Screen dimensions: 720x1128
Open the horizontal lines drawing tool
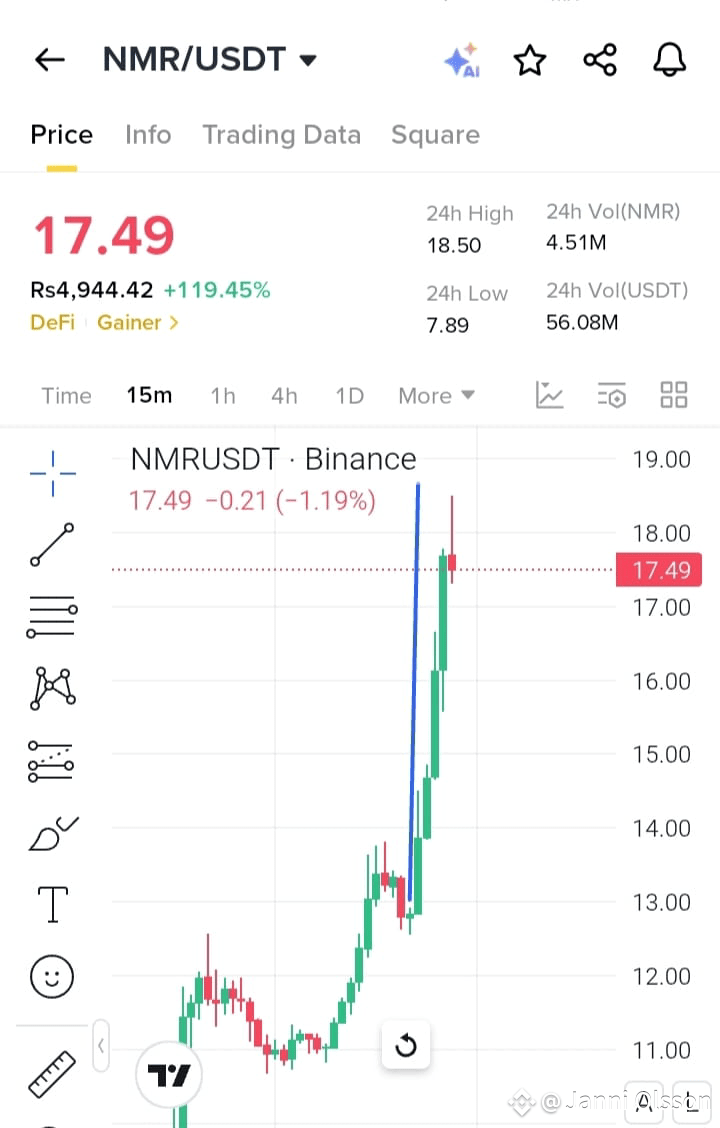point(51,617)
